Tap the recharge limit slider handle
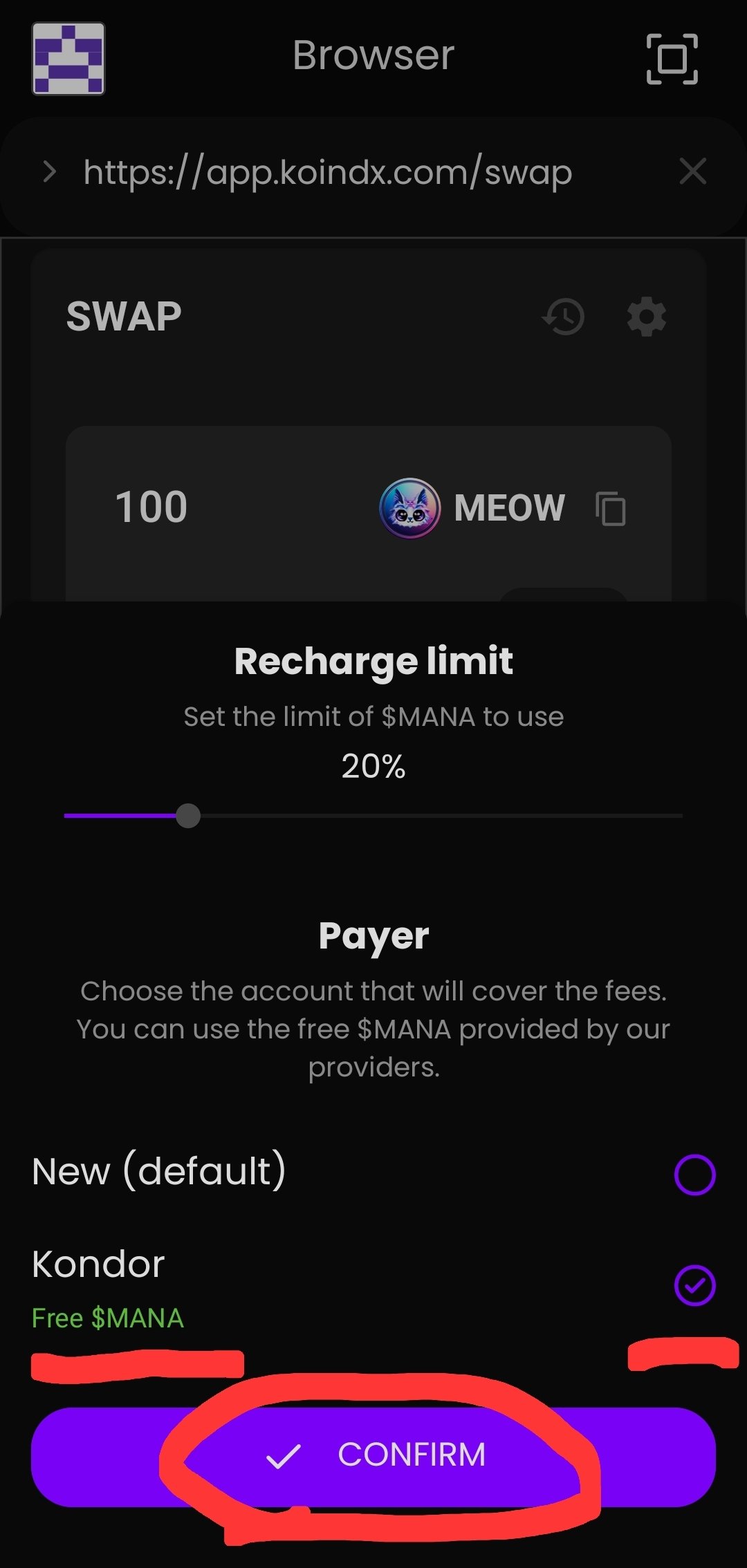The width and height of the screenshot is (747, 1568). coord(188,816)
